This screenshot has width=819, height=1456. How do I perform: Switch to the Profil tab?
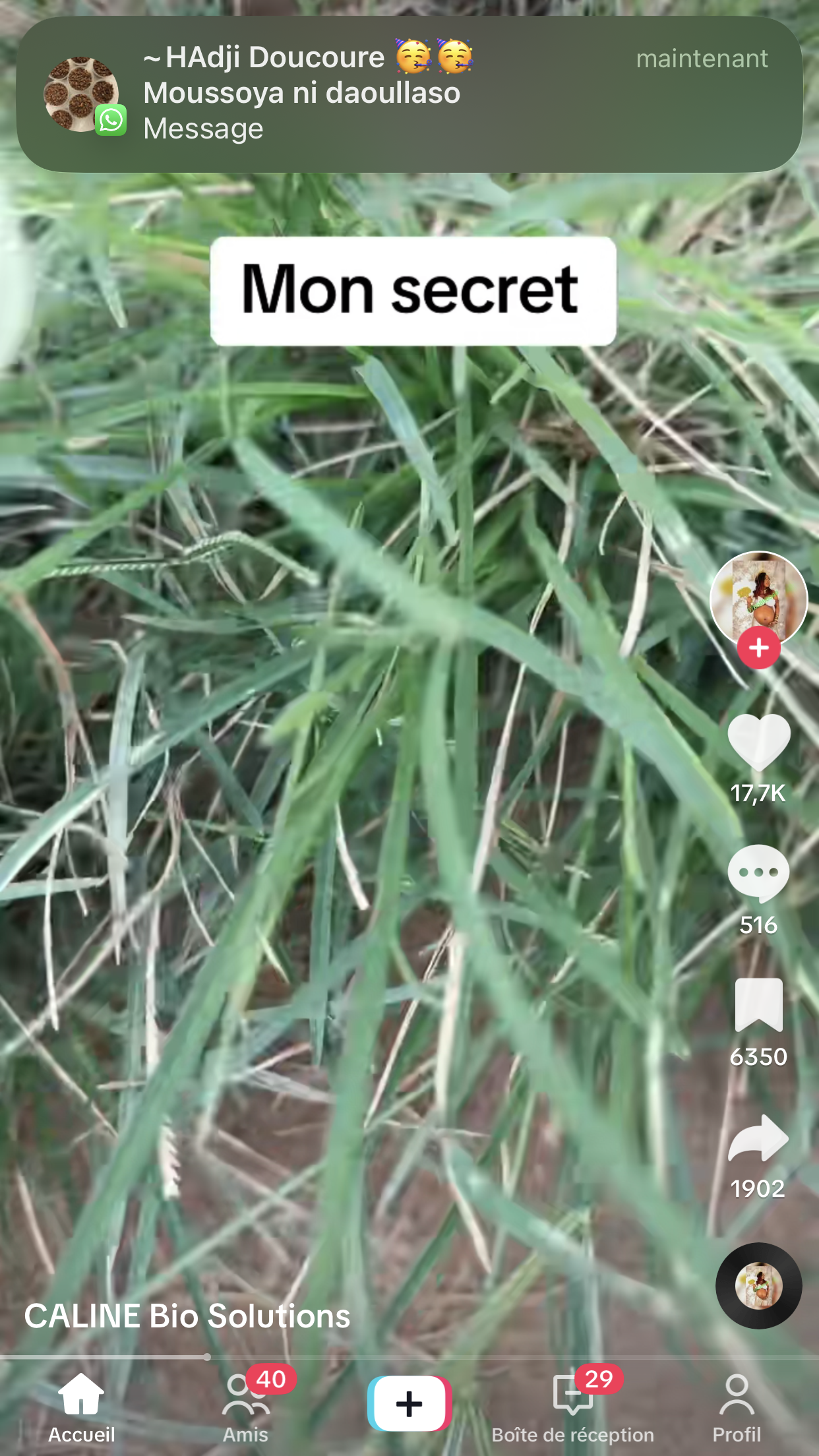point(737,1407)
